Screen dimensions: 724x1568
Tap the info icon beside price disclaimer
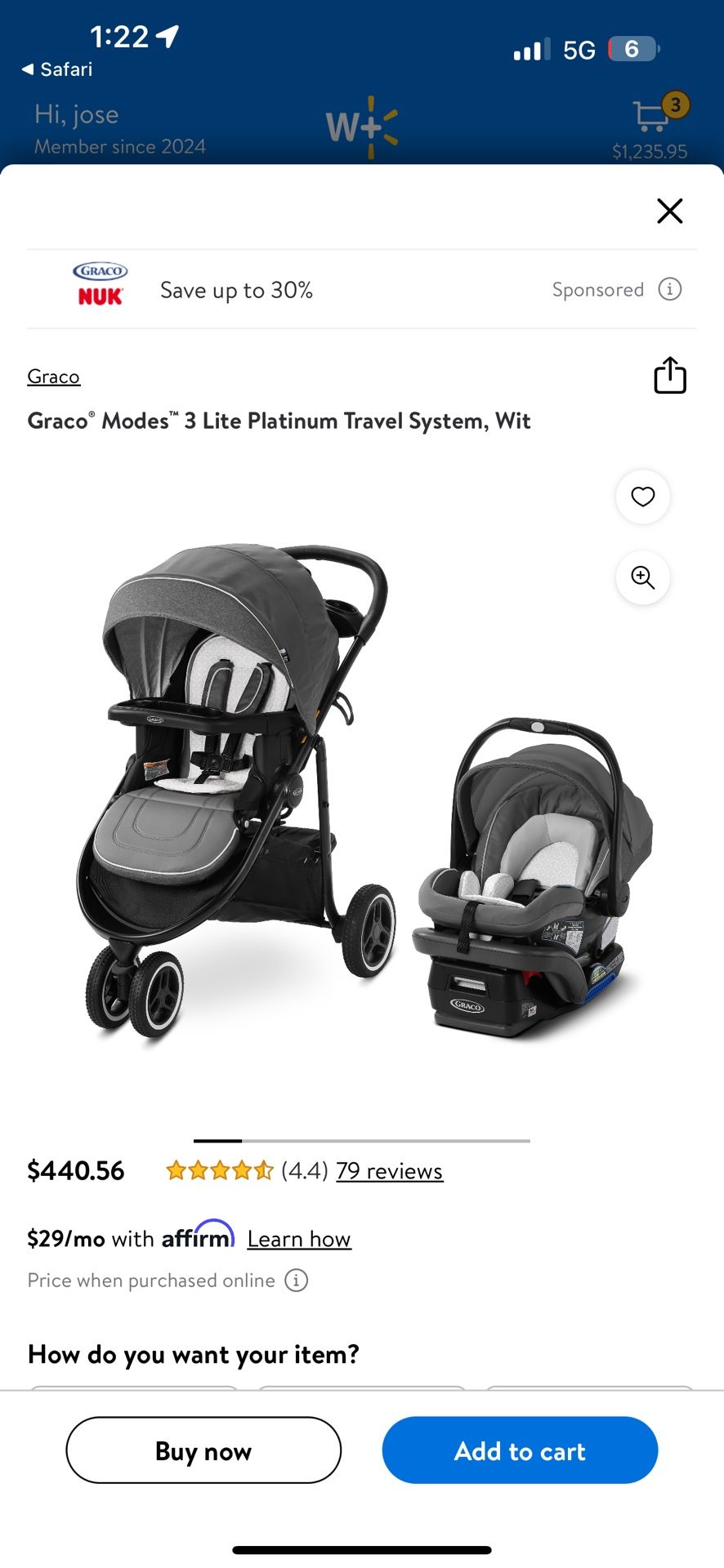click(296, 1281)
